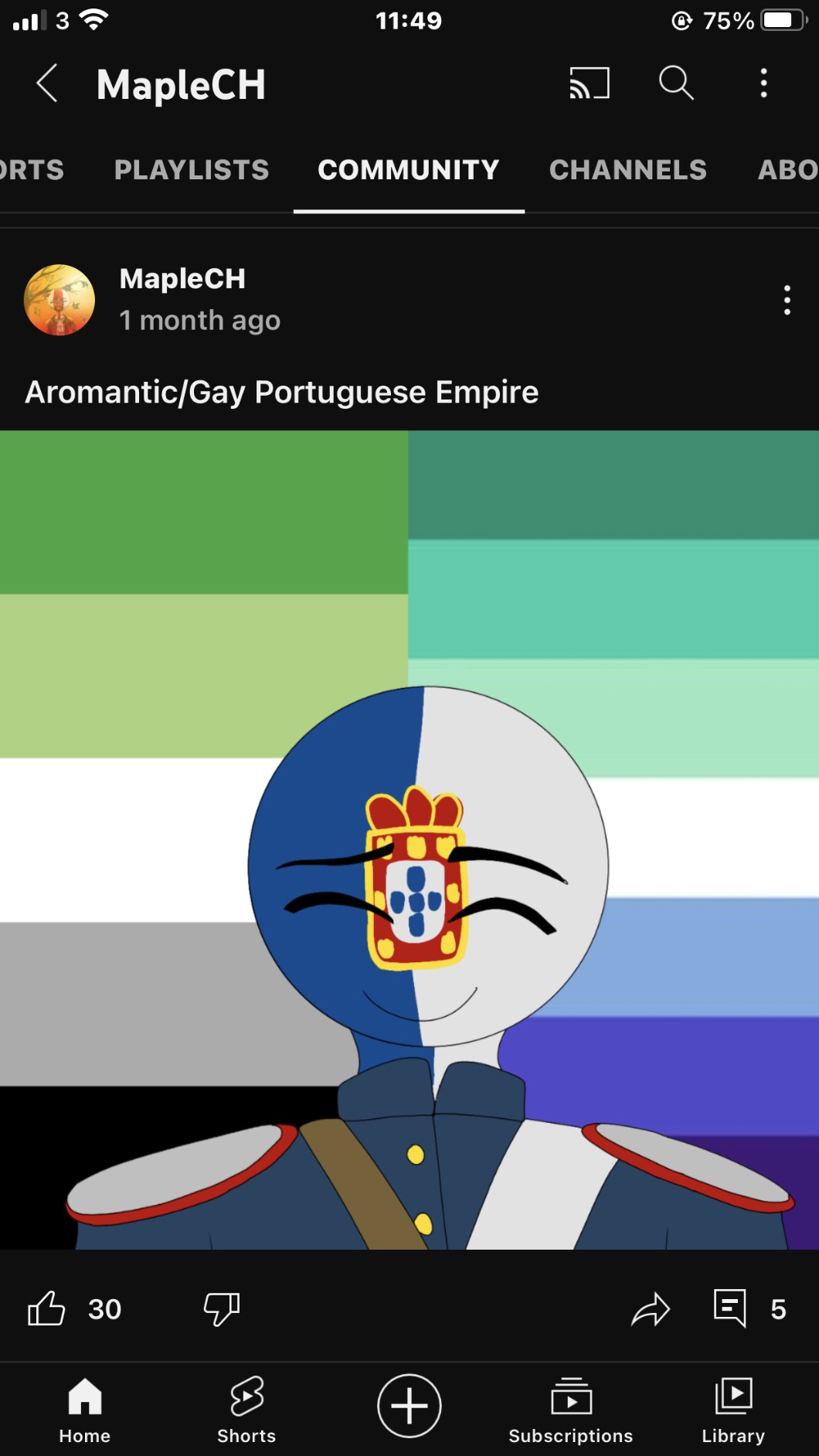Select the Community tab
This screenshot has width=819, height=1456.
tap(409, 170)
